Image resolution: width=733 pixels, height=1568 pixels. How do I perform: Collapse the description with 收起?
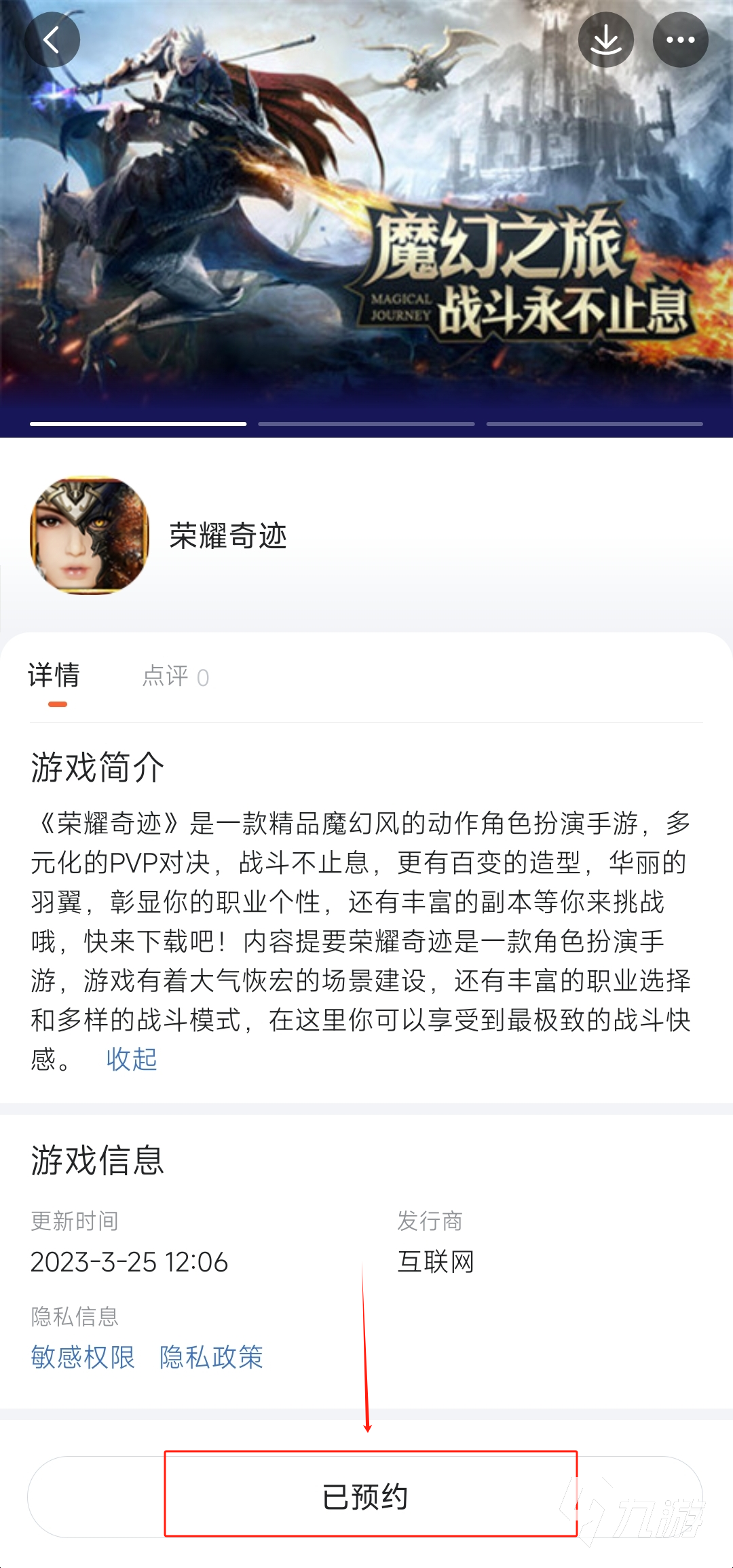coord(131,1058)
